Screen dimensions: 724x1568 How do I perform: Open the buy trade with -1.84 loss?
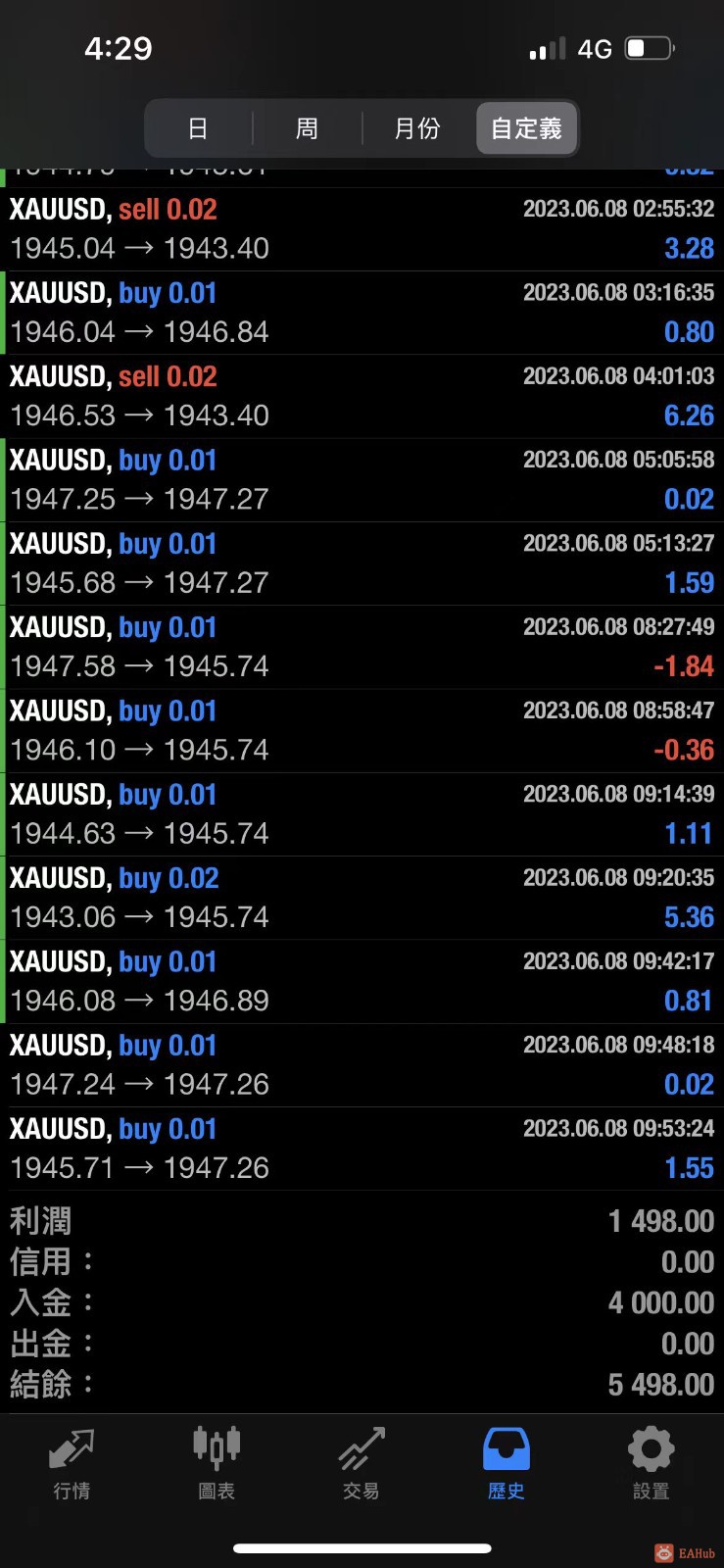click(362, 647)
